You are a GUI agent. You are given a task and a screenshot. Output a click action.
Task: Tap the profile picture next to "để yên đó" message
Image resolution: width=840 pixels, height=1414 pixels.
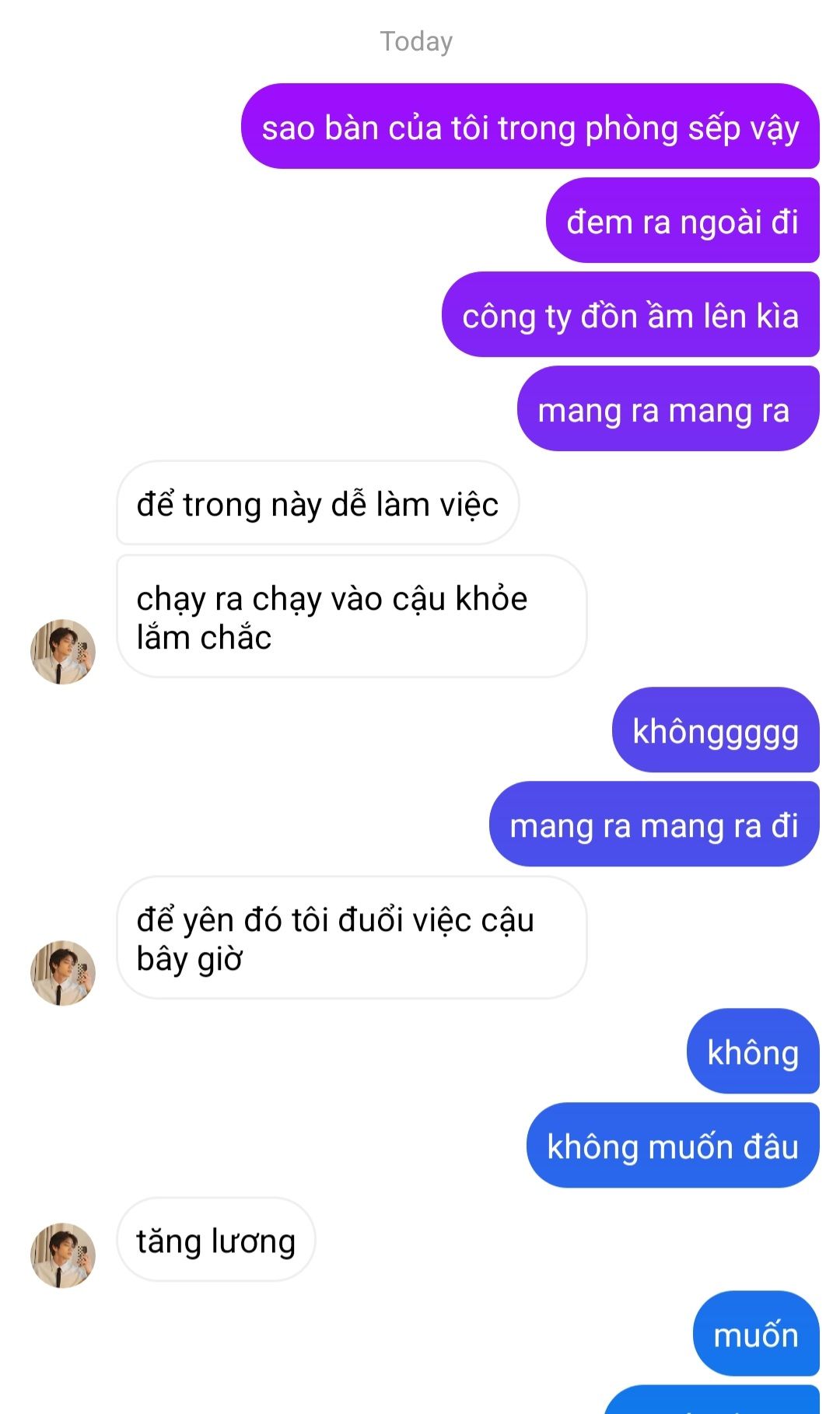coord(63,973)
